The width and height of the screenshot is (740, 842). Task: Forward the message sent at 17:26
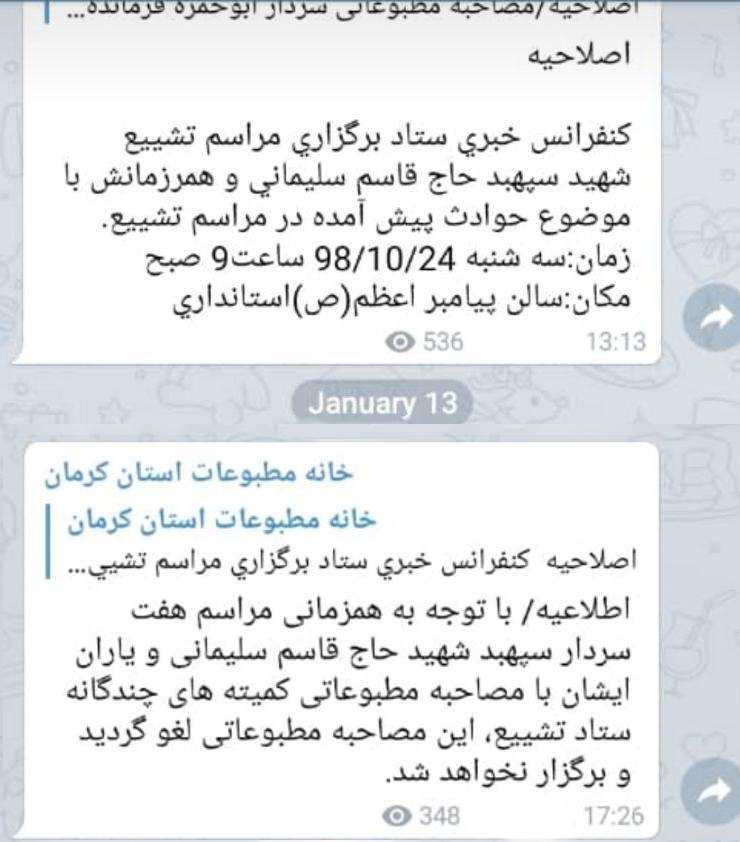pos(711,793)
